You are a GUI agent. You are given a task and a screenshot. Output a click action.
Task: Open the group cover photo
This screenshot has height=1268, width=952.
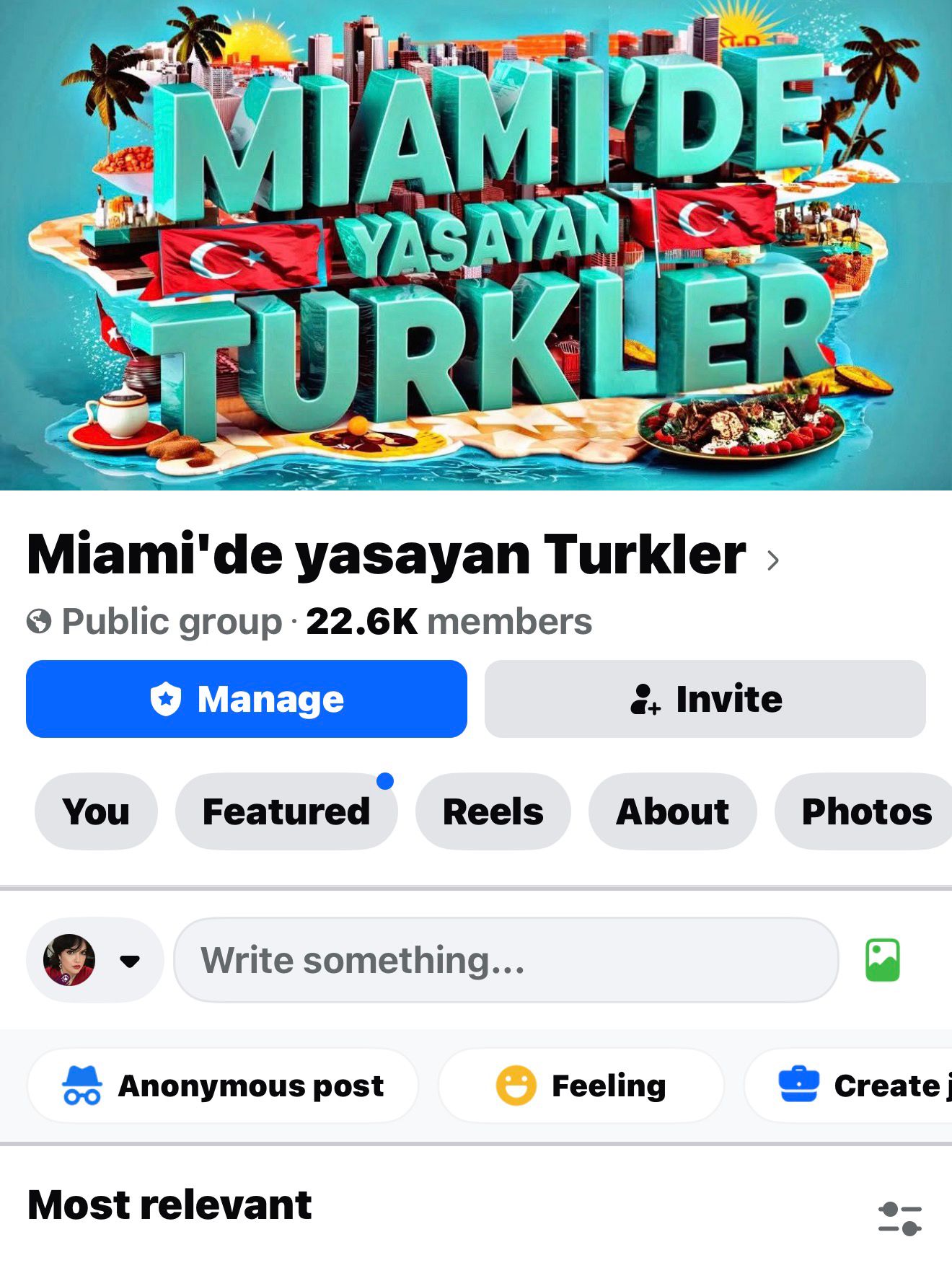coord(476,245)
